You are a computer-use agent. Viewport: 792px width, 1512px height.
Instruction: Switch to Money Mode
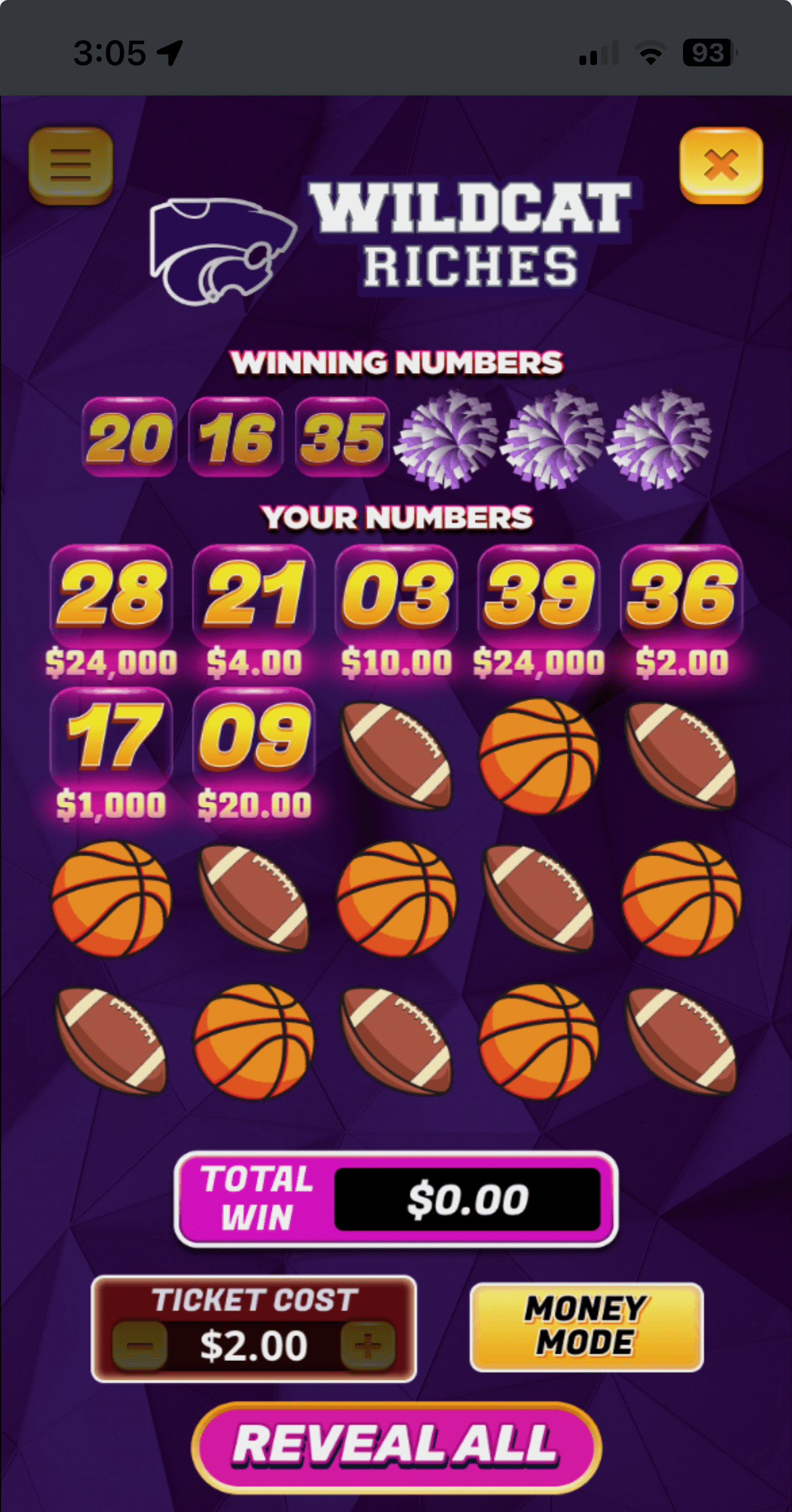pyautogui.click(x=586, y=1327)
